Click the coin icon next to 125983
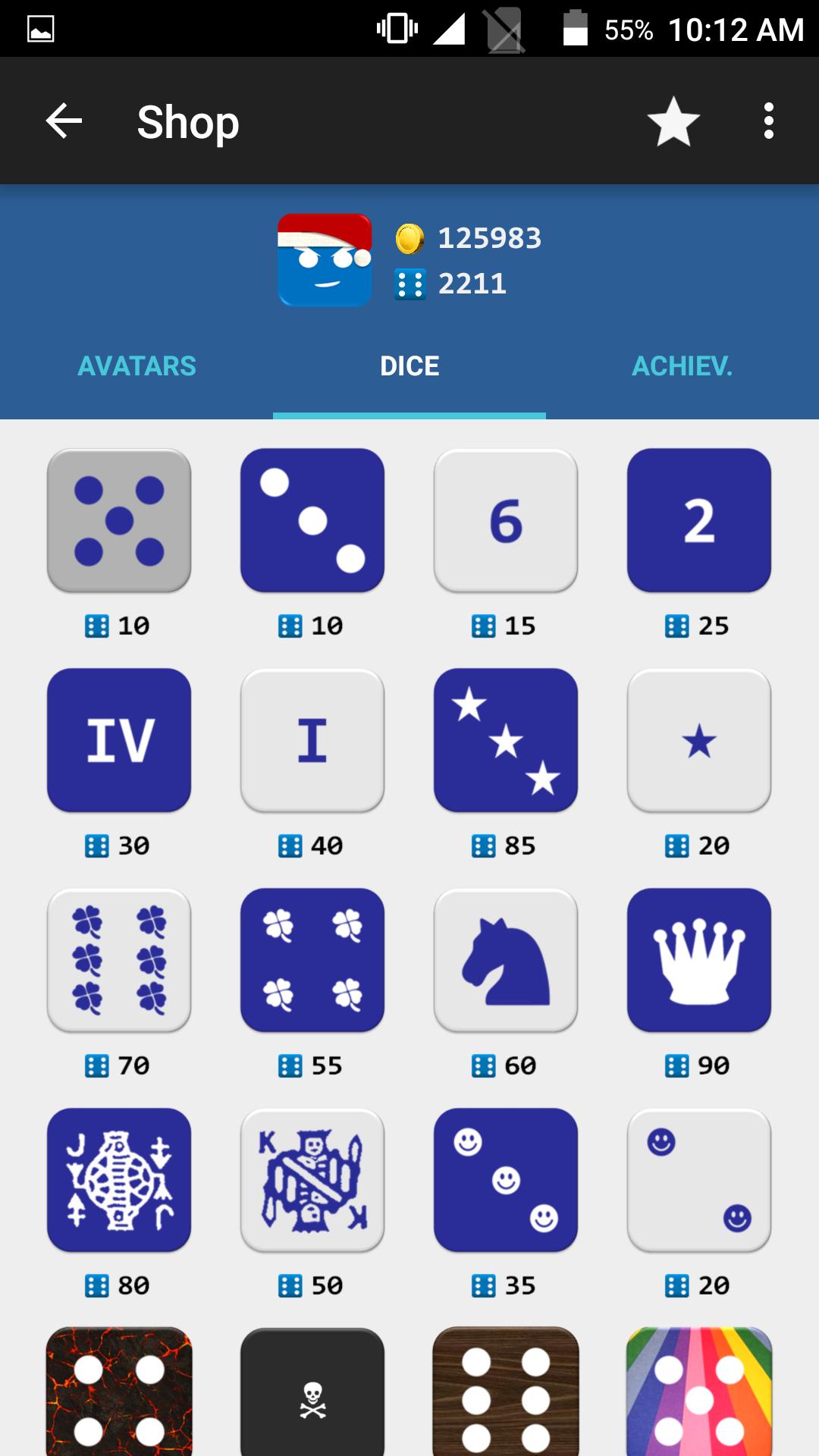819x1456 pixels. coord(410,237)
